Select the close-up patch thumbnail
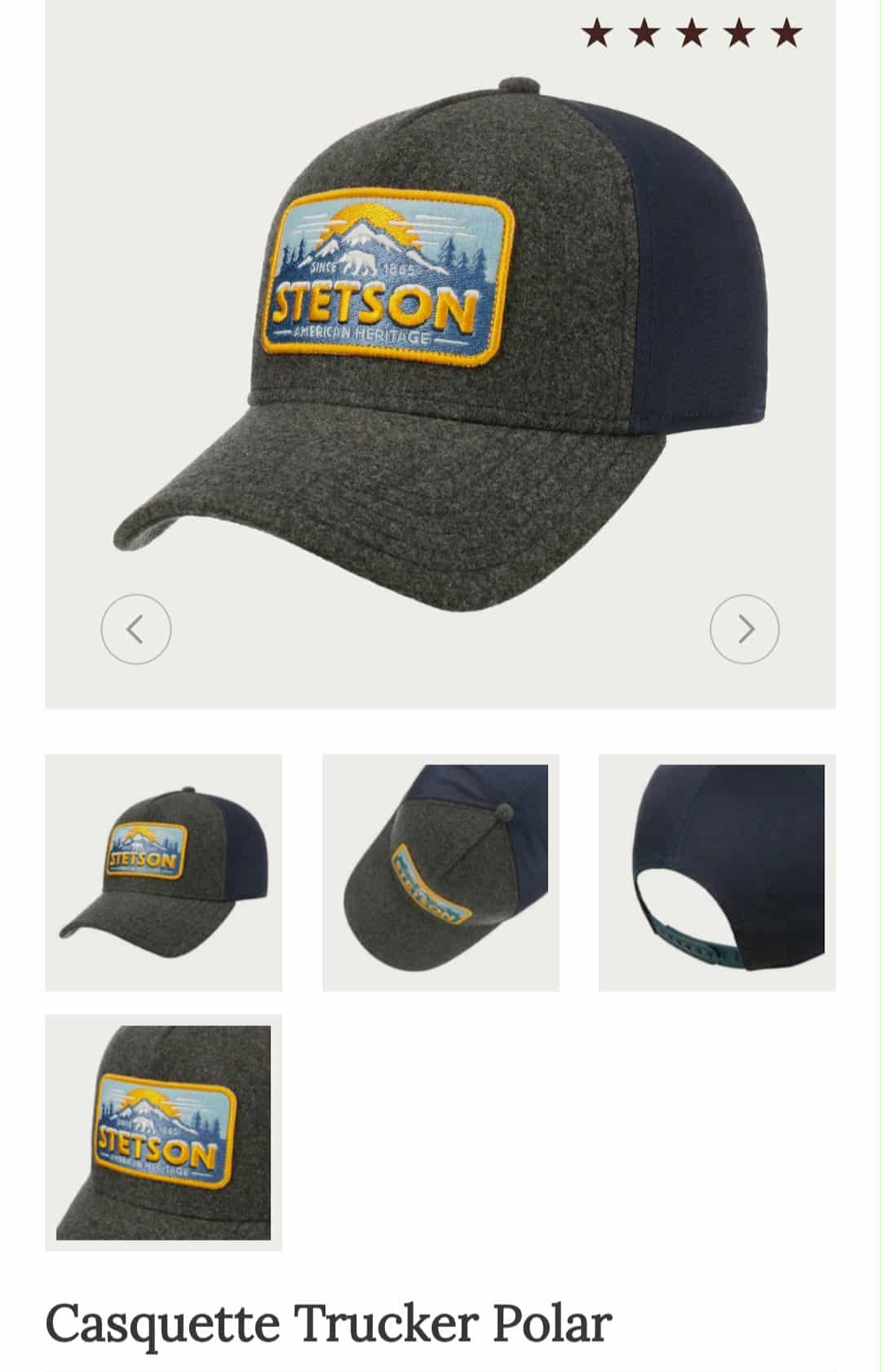881x1372 pixels. 163,1132
